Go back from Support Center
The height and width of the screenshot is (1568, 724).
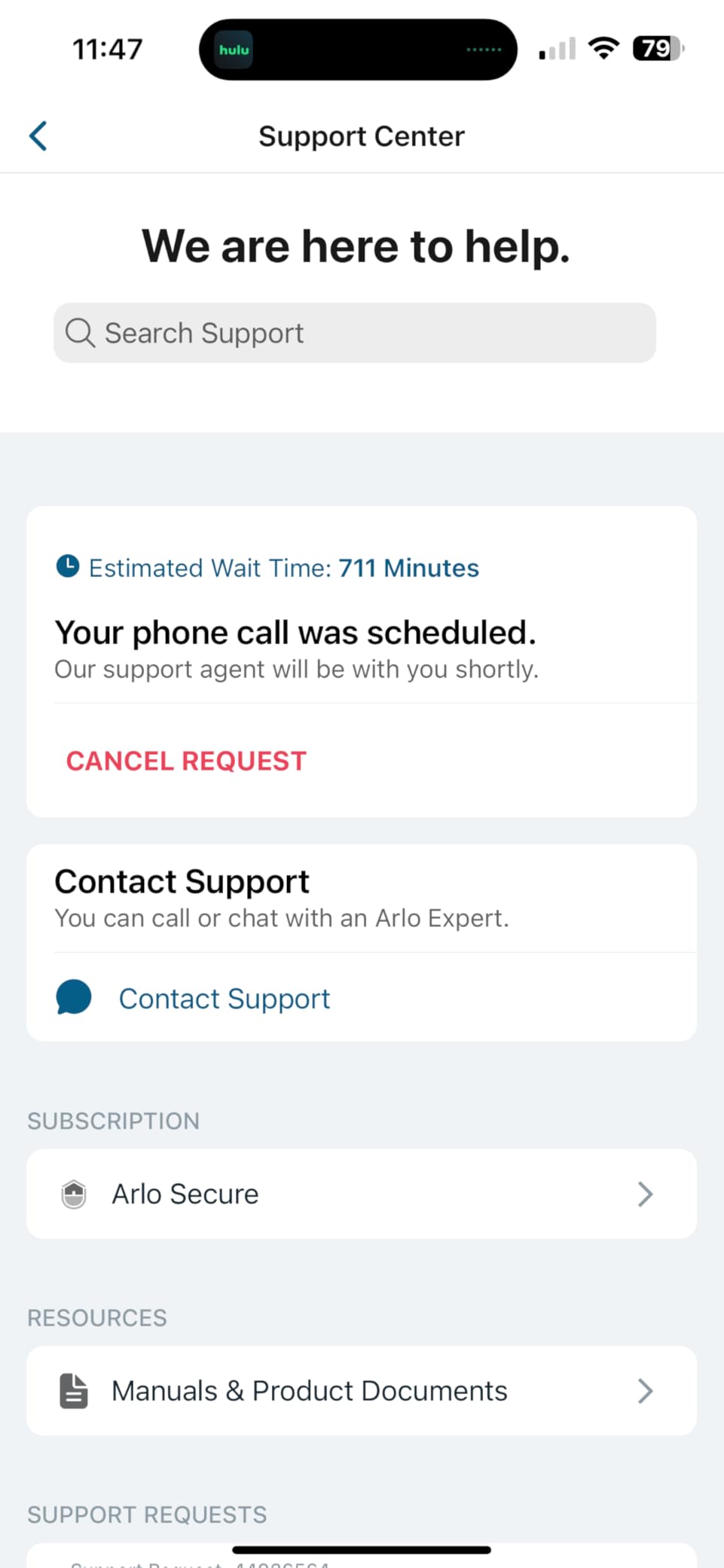point(38,136)
